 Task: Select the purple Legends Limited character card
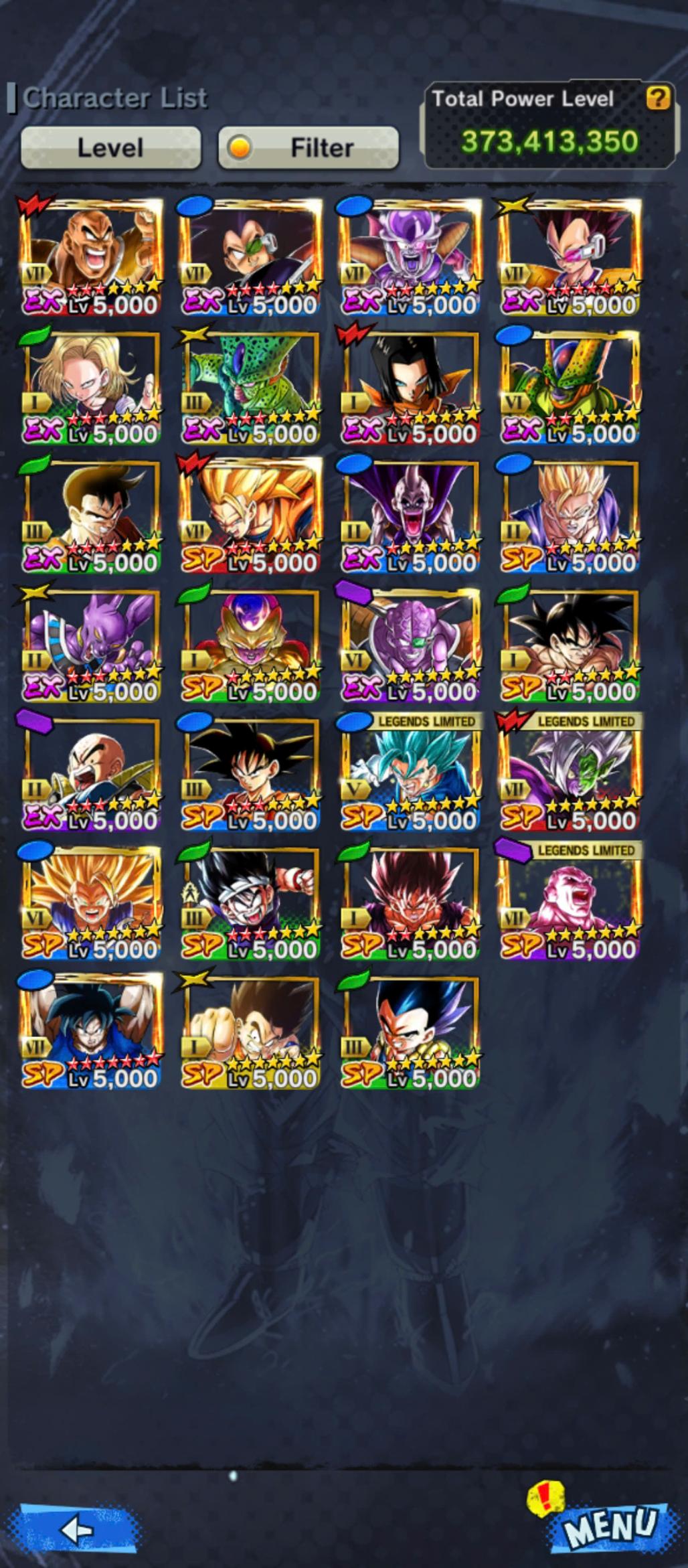569,902
